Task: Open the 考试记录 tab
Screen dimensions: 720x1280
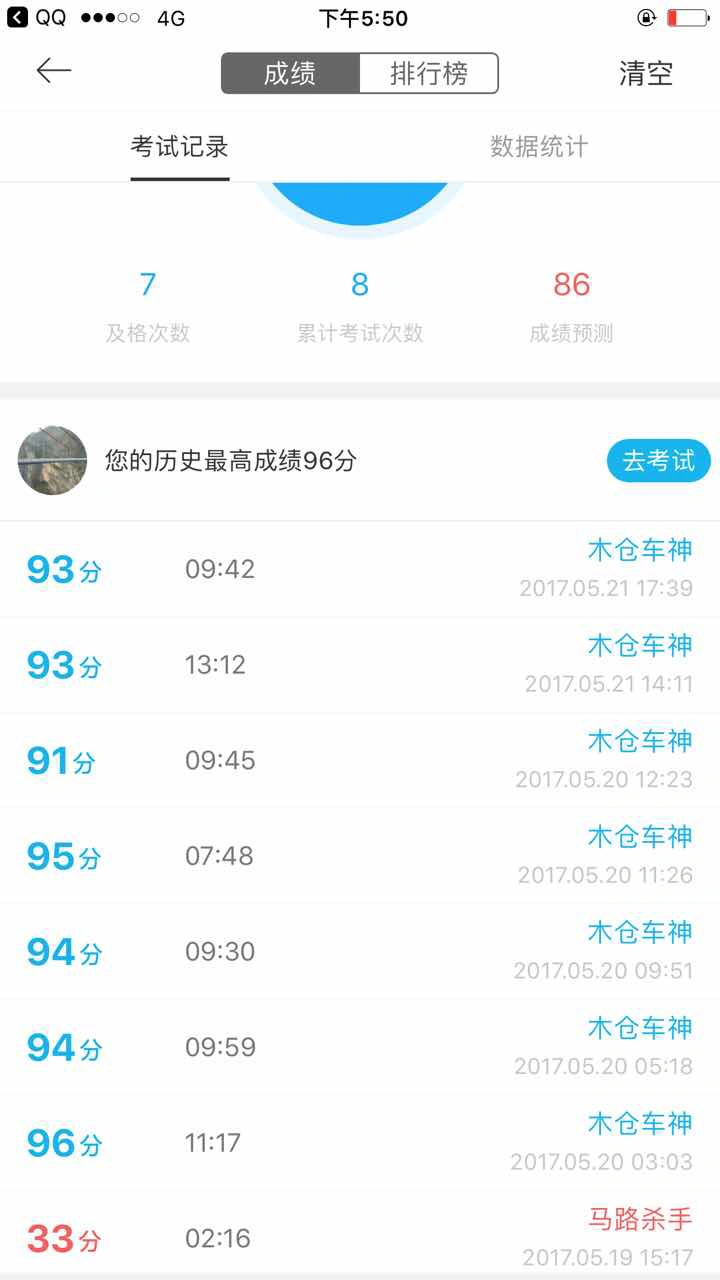Action: (180, 147)
